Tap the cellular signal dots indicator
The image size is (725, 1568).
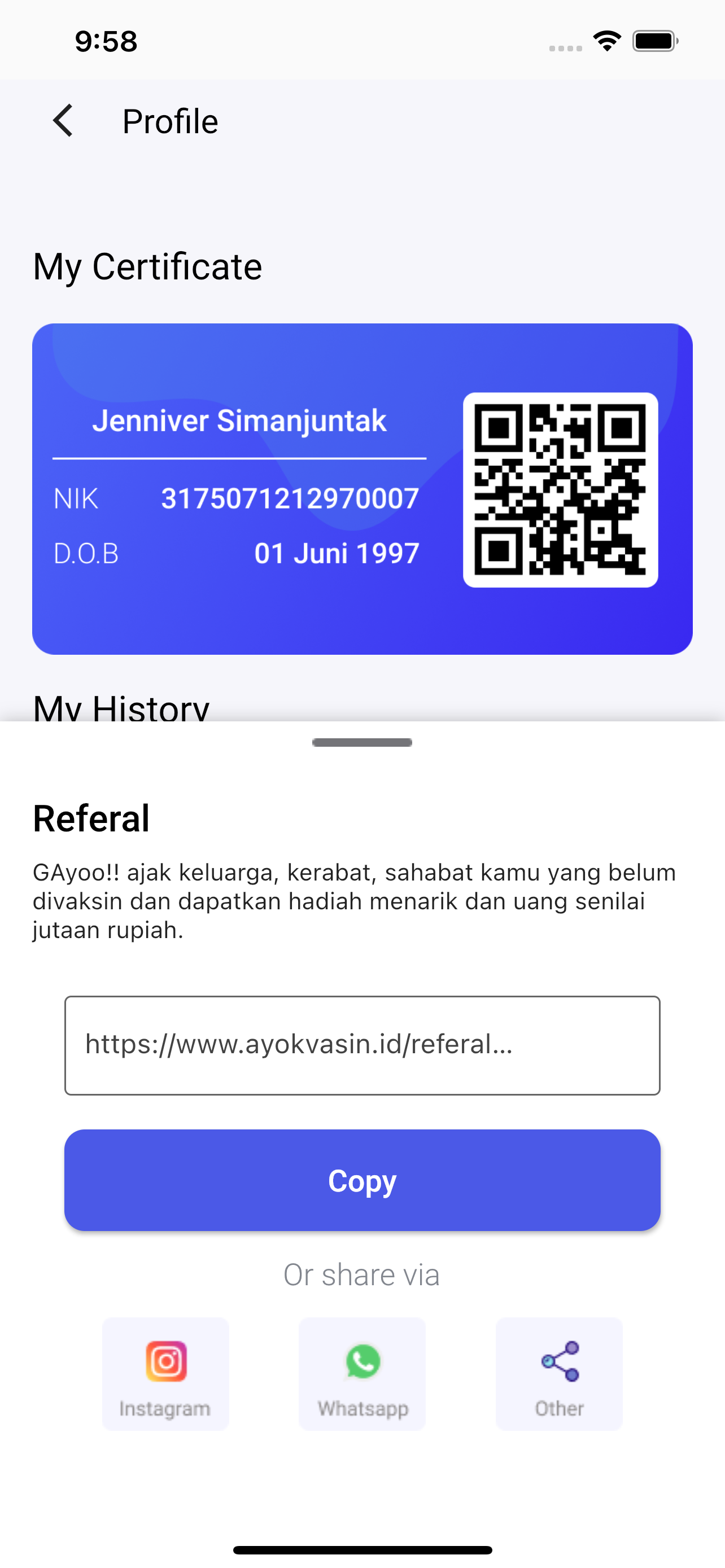tap(565, 45)
